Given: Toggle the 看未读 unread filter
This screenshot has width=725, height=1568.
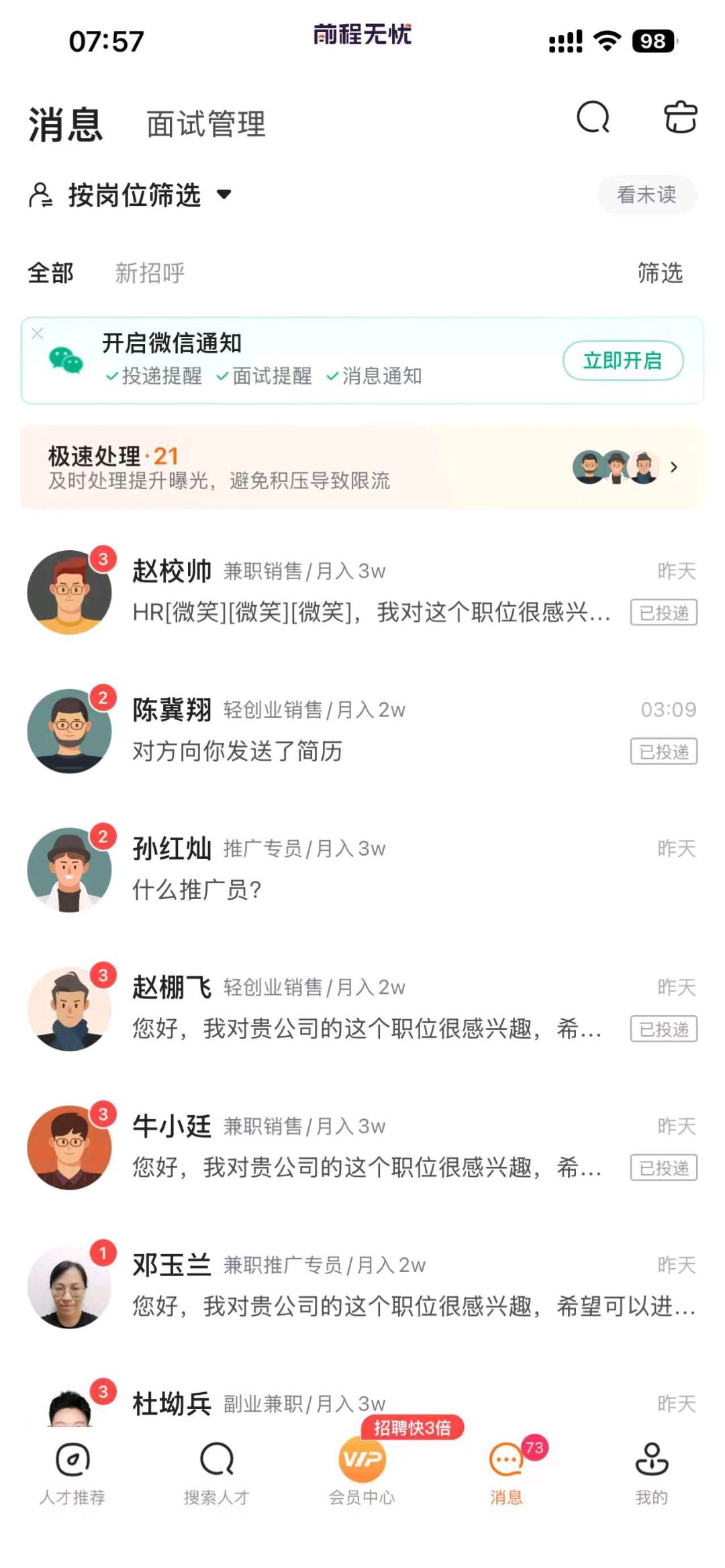Looking at the screenshot, I should [x=646, y=195].
